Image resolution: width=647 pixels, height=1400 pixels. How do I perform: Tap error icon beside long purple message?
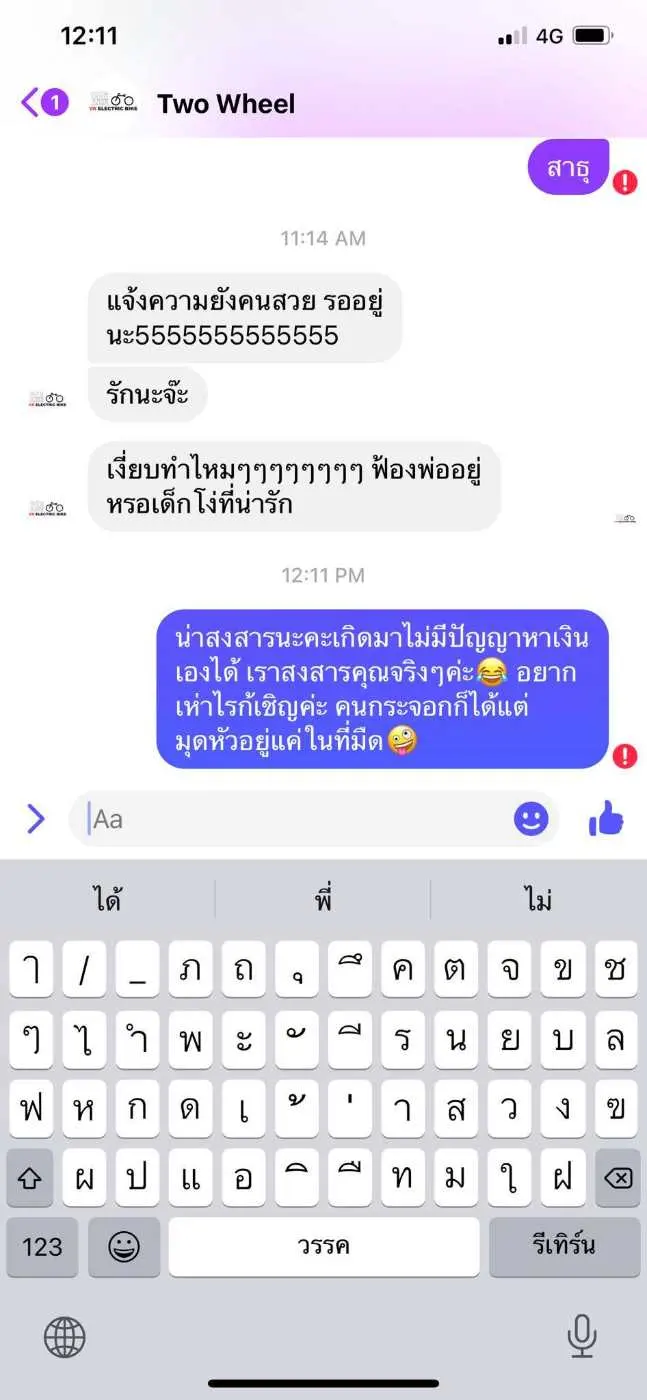pyautogui.click(x=625, y=755)
